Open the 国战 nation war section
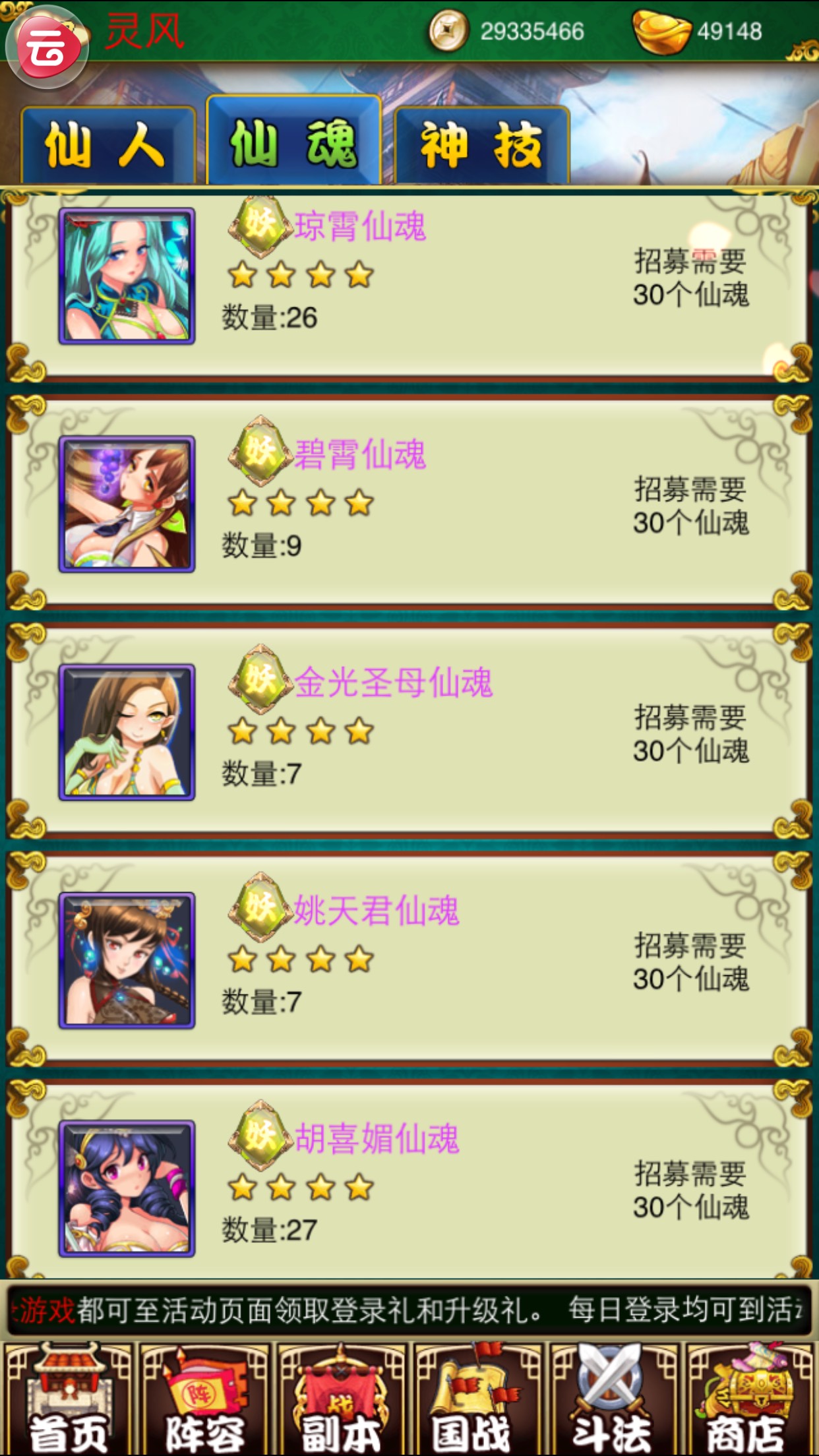Screen dimensions: 819x1456 [x=477, y=1399]
